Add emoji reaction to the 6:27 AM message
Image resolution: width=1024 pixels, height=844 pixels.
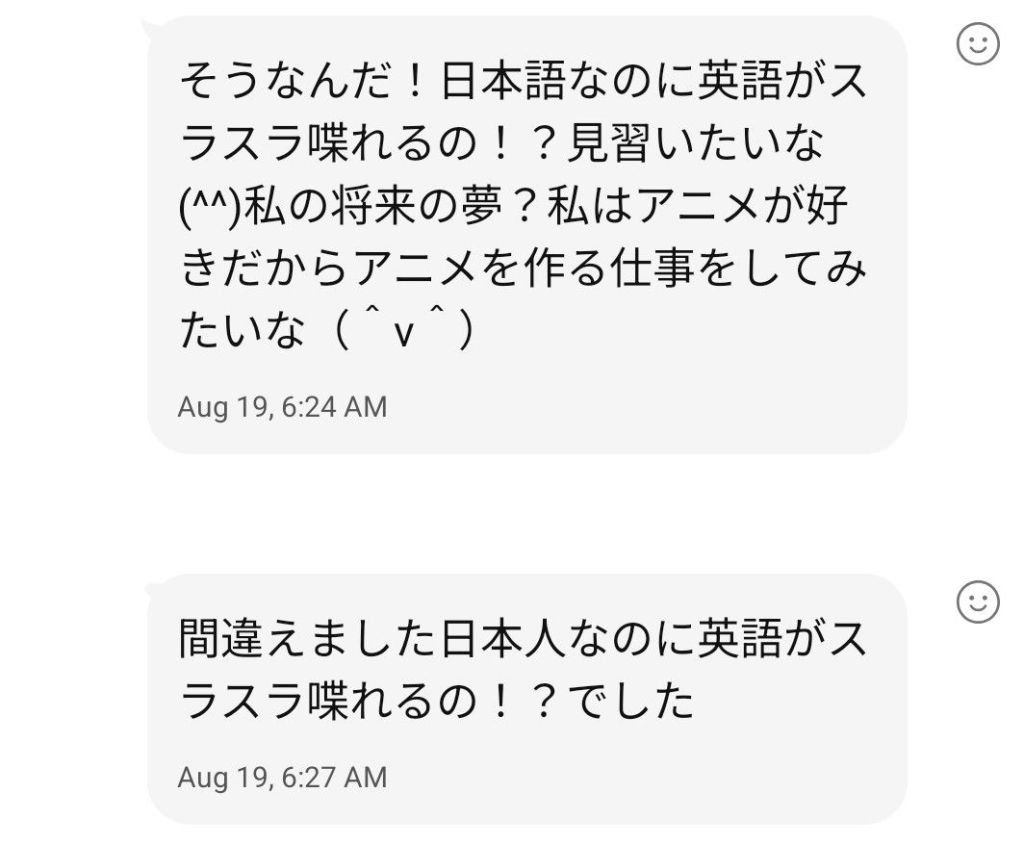pos(978,601)
